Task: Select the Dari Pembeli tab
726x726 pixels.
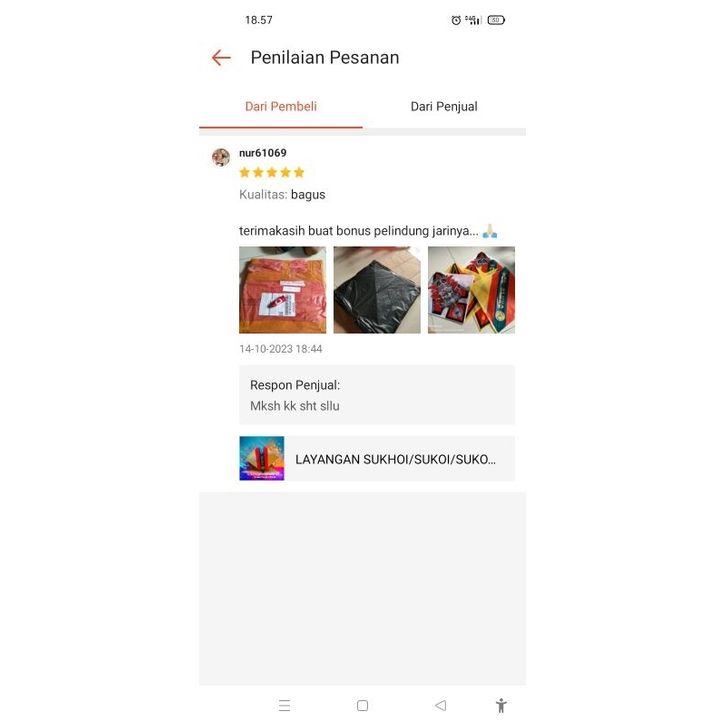Action: click(281, 106)
